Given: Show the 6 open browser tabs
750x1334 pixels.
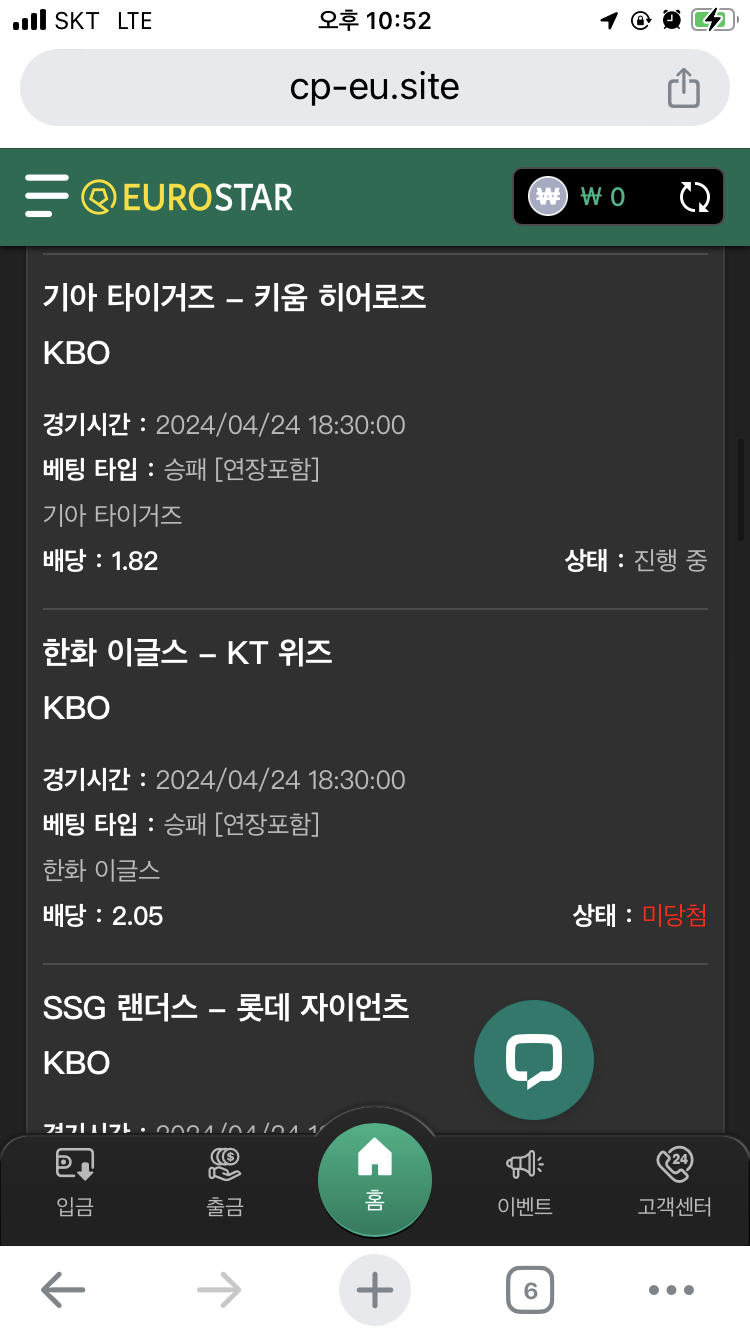Looking at the screenshot, I should pyautogui.click(x=530, y=1290).
